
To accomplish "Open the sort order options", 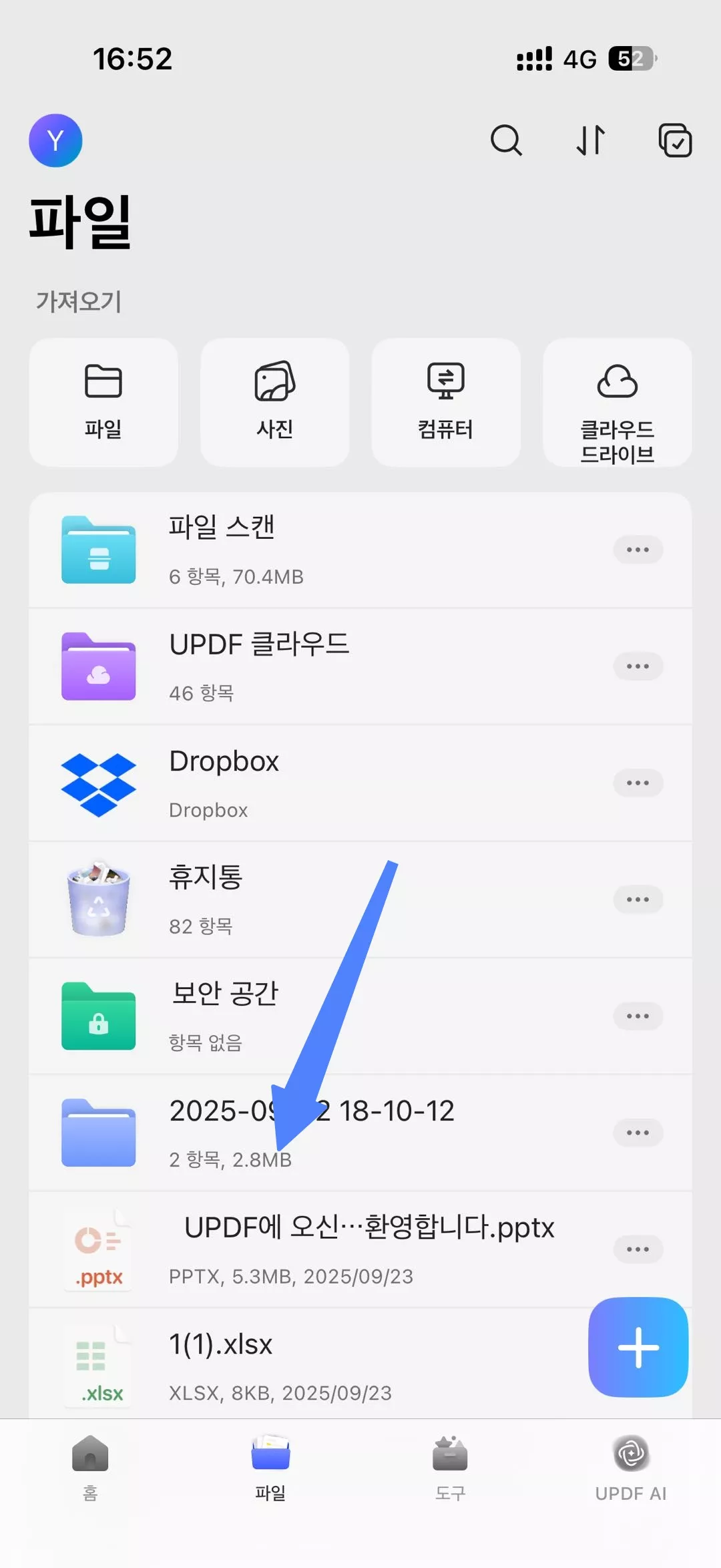I will point(591,140).
